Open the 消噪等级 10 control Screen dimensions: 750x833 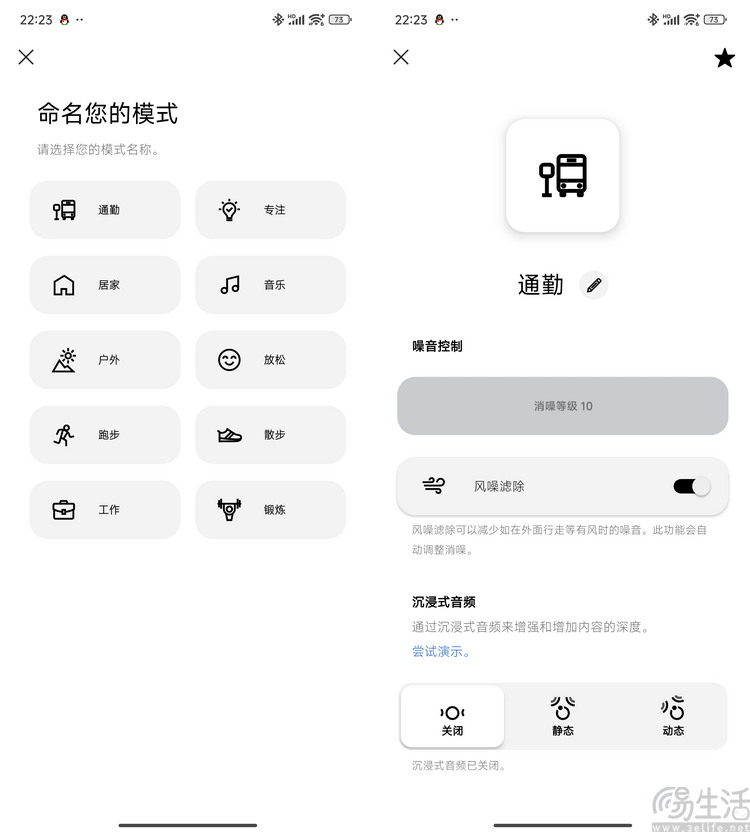pyautogui.click(x=562, y=406)
